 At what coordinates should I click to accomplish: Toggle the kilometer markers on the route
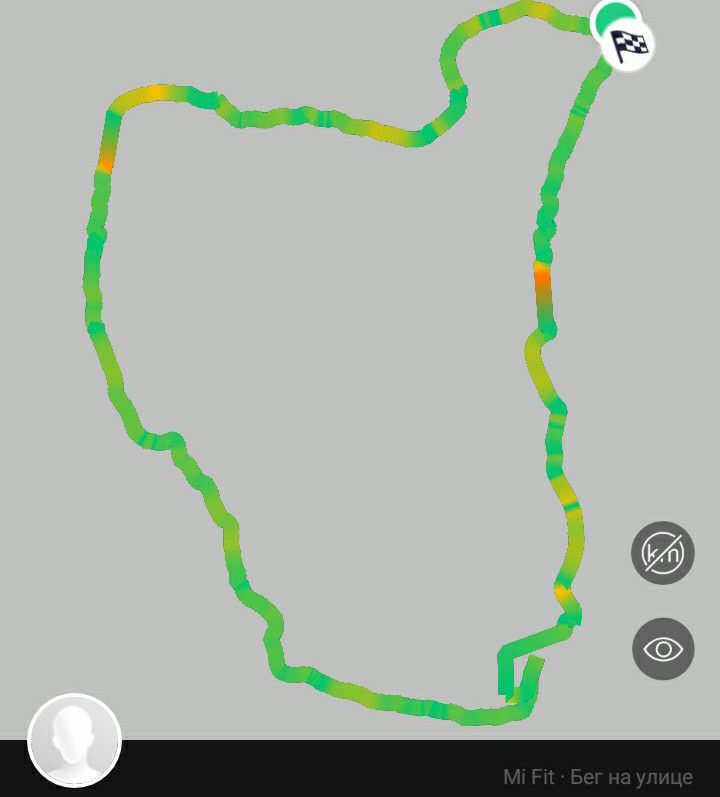663,552
